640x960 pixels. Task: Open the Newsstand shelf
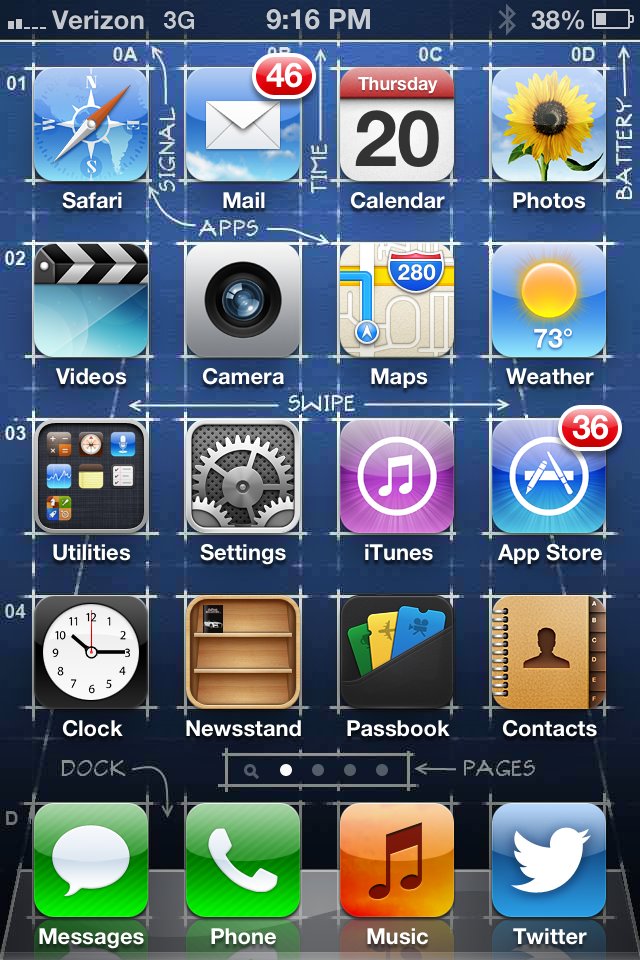tap(243, 652)
